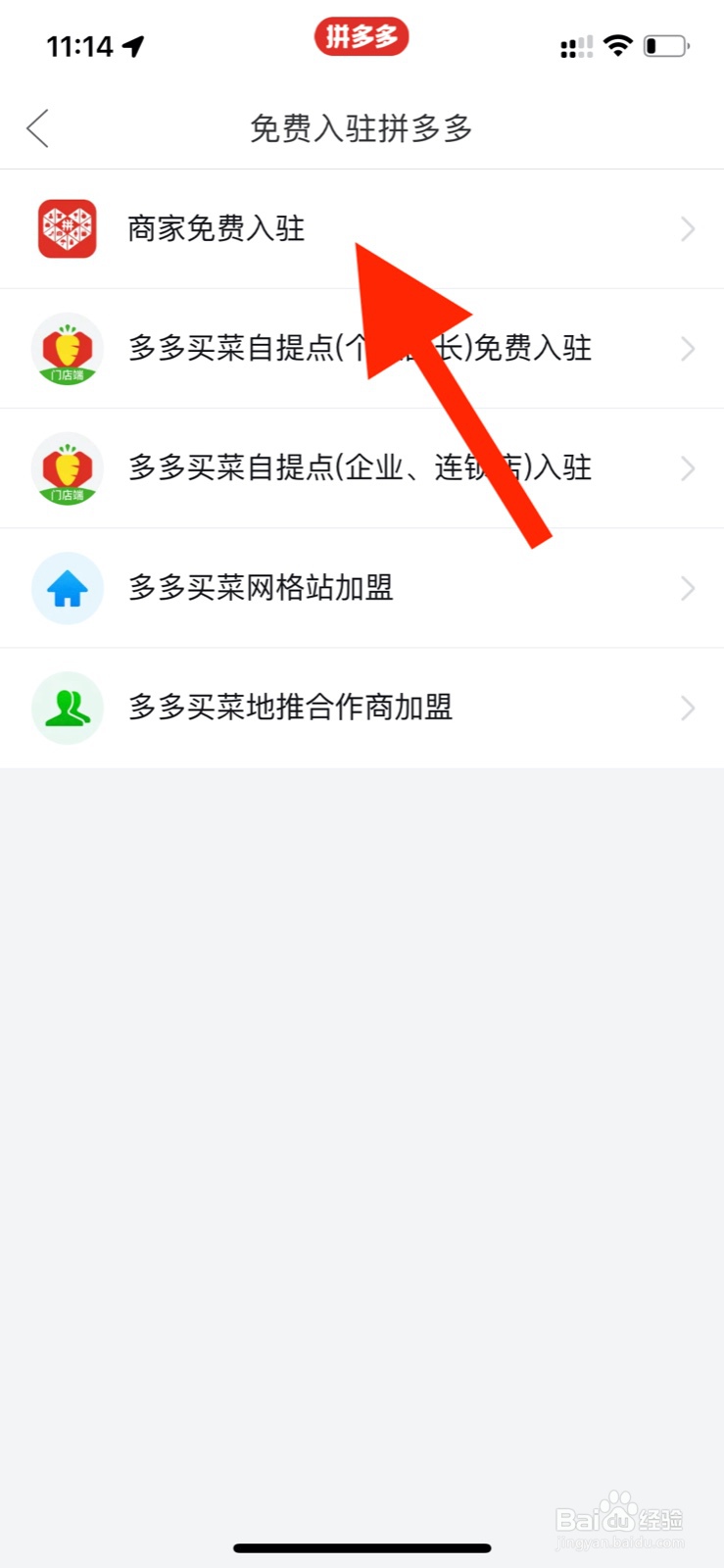Tap the Wi-Fi status indicator

(618, 45)
